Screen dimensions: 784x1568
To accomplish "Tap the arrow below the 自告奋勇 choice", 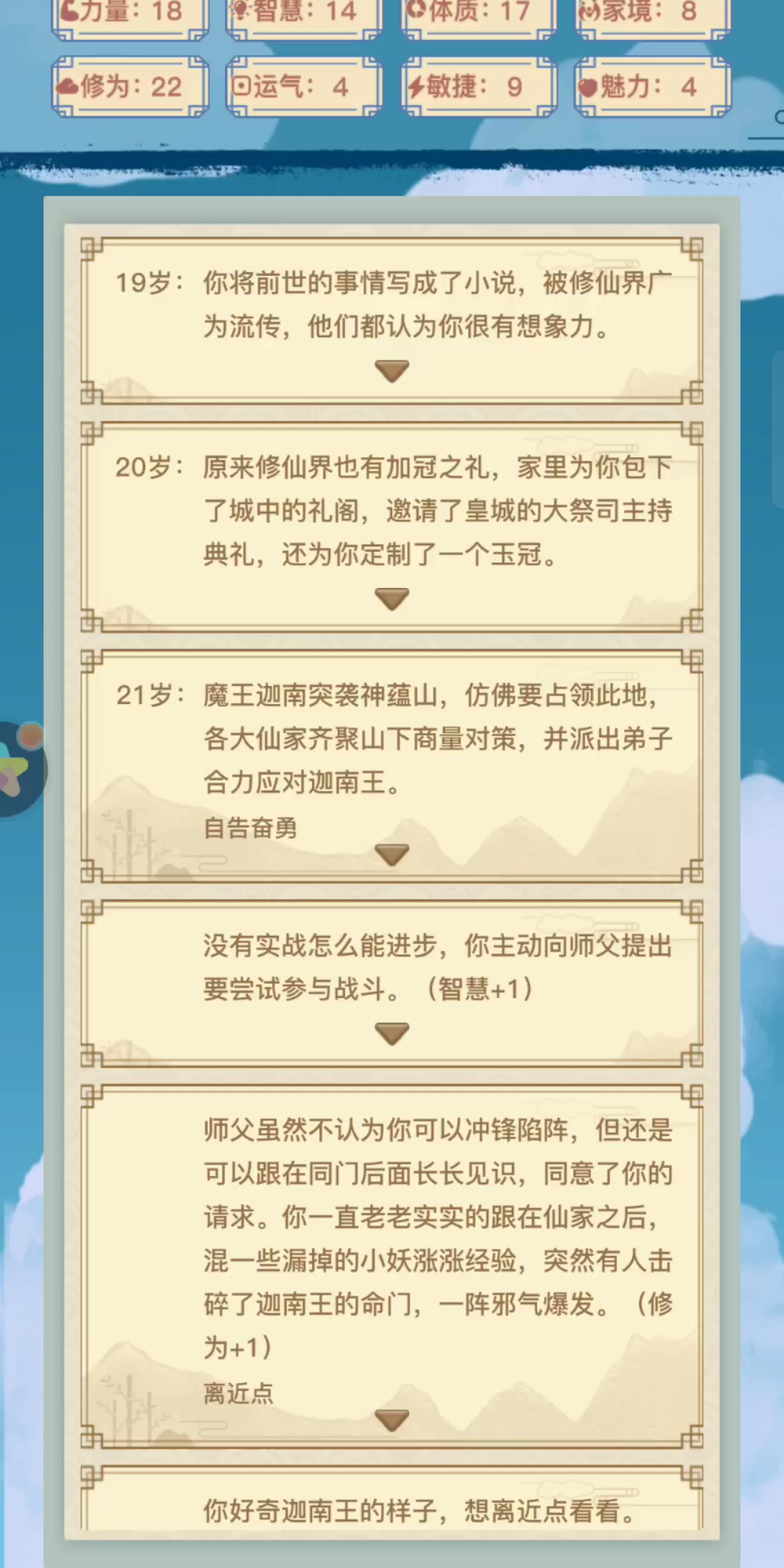I will coord(392,854).
